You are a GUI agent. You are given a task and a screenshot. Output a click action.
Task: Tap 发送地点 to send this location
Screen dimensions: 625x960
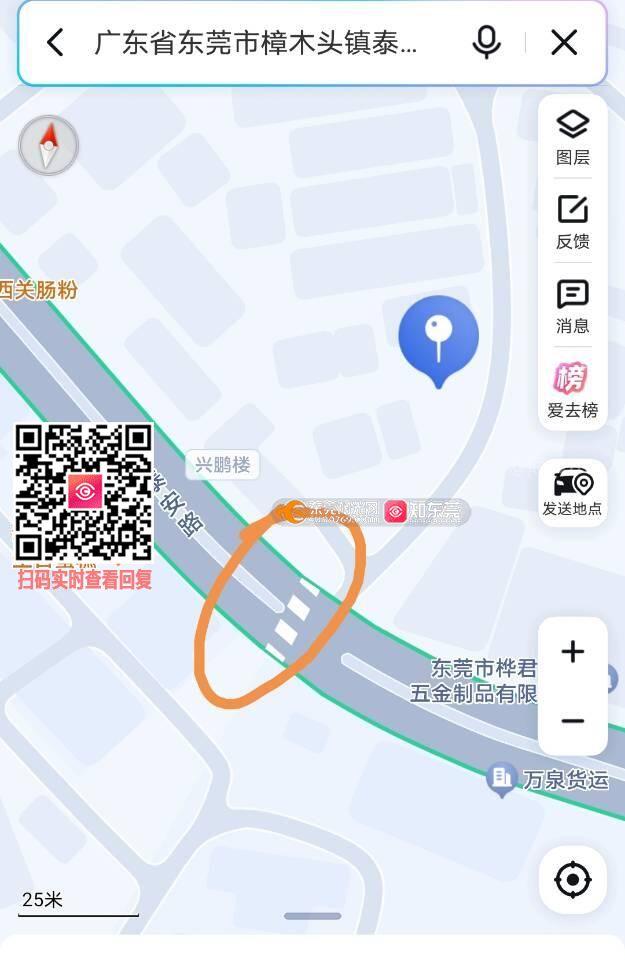tap(573, 492)
